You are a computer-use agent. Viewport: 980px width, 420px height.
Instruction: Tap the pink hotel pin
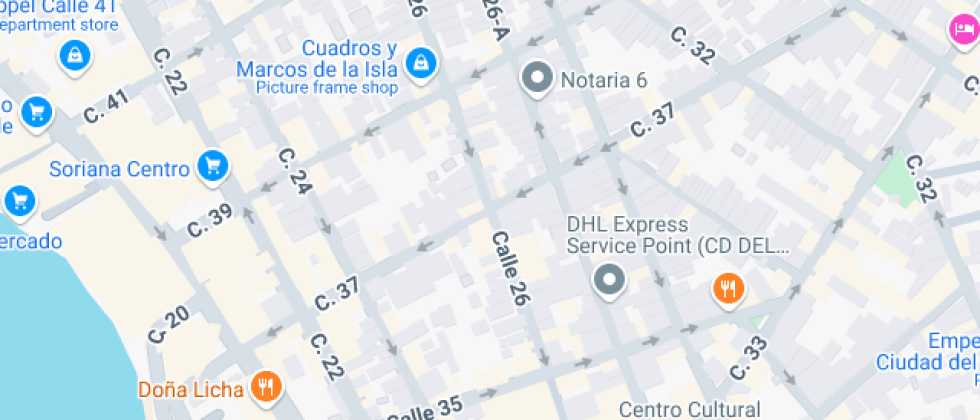click(964, 29)
